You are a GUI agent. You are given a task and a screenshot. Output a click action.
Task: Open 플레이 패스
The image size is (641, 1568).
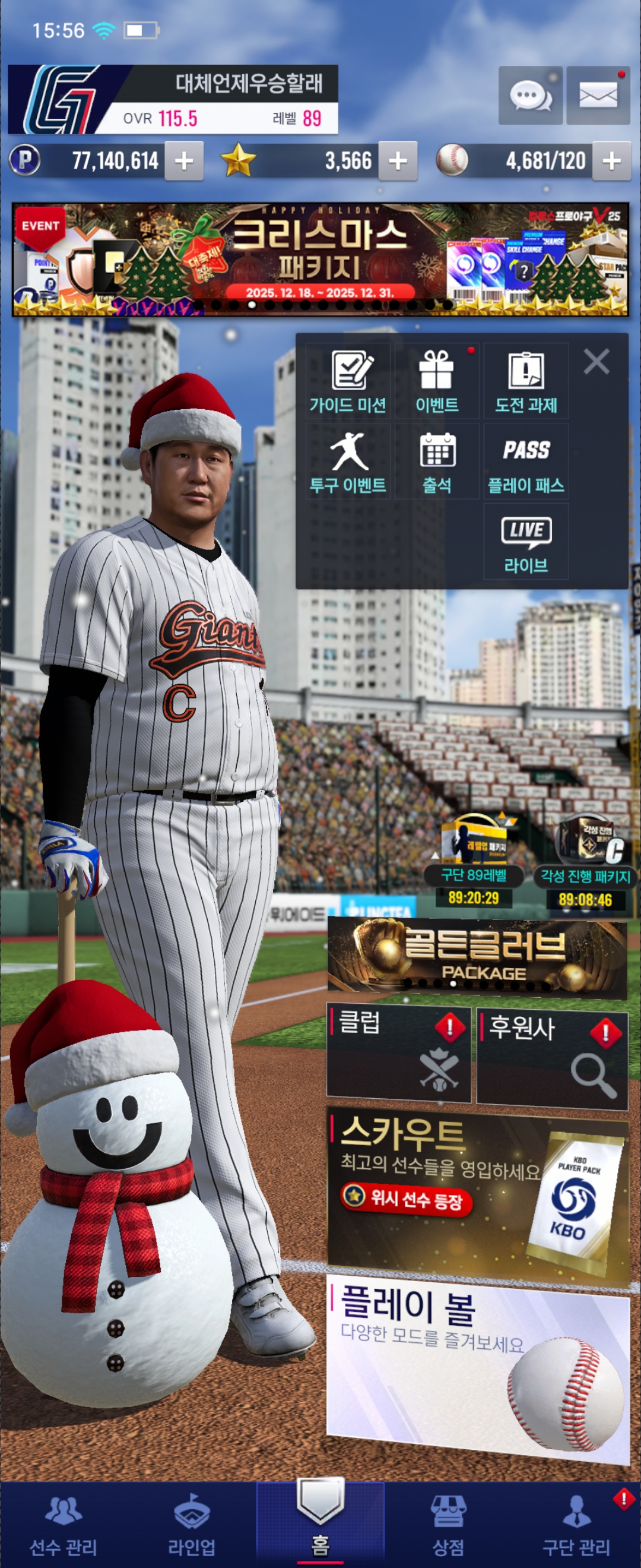(x=526, y=462)
